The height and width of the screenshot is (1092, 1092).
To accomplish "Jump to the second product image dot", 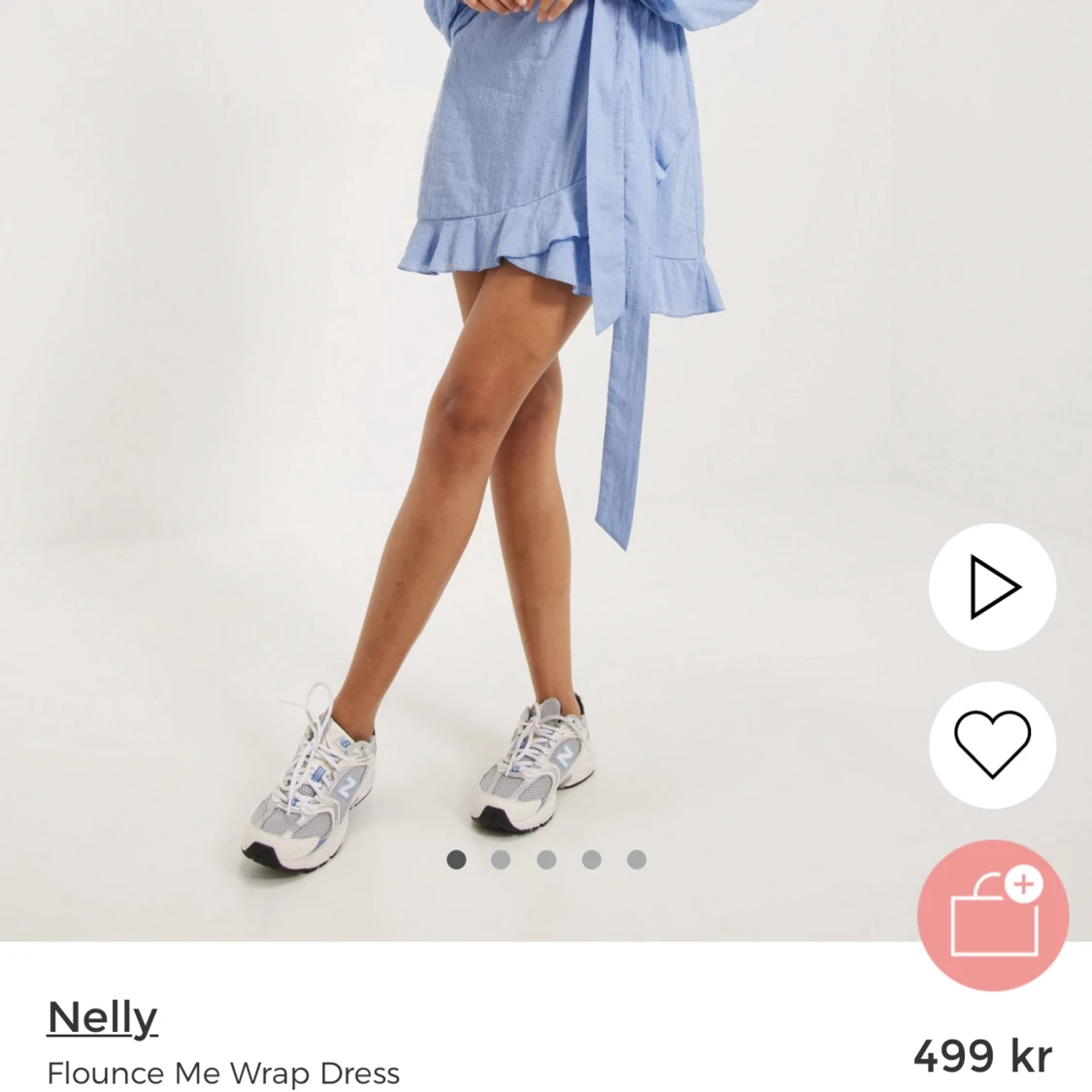I will coord(501,859).
